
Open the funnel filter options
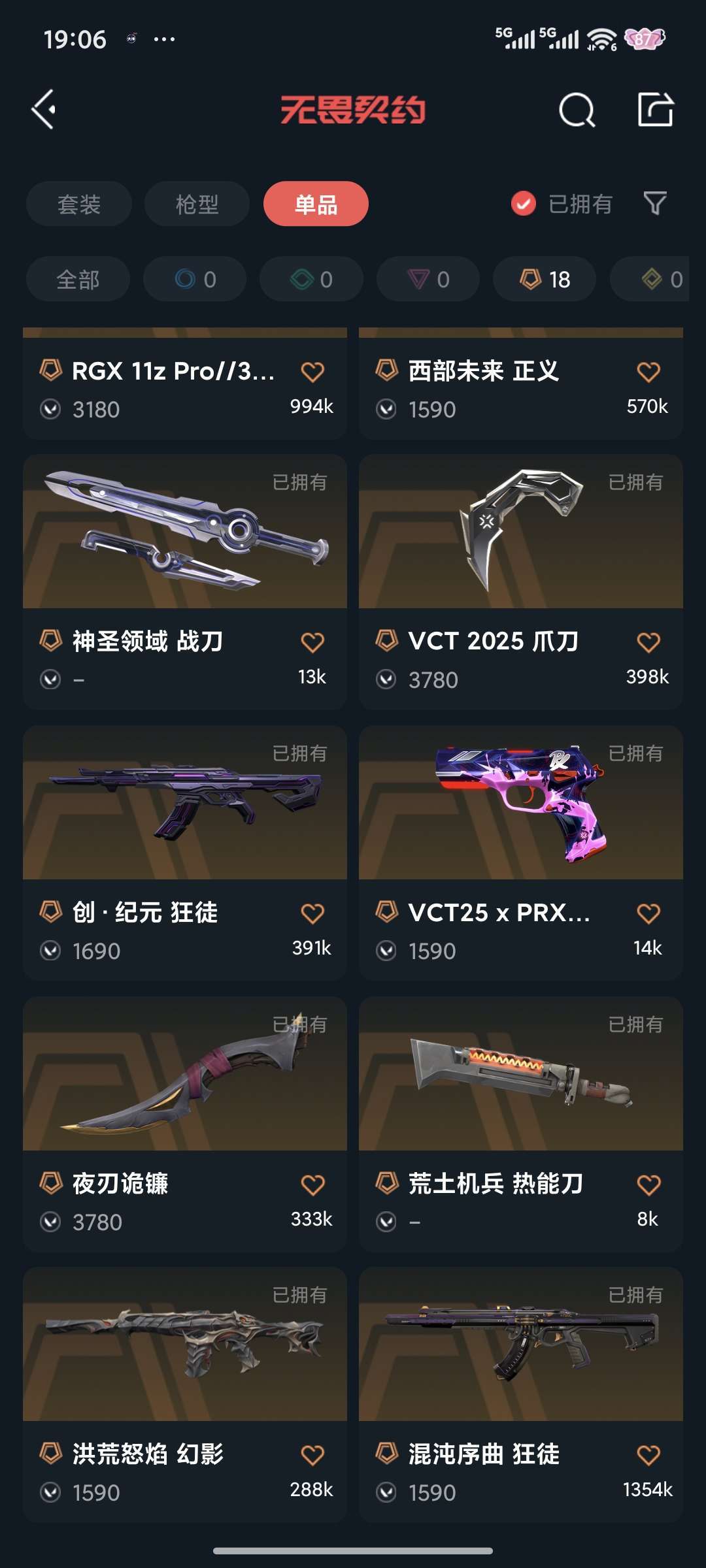(655, 204)
